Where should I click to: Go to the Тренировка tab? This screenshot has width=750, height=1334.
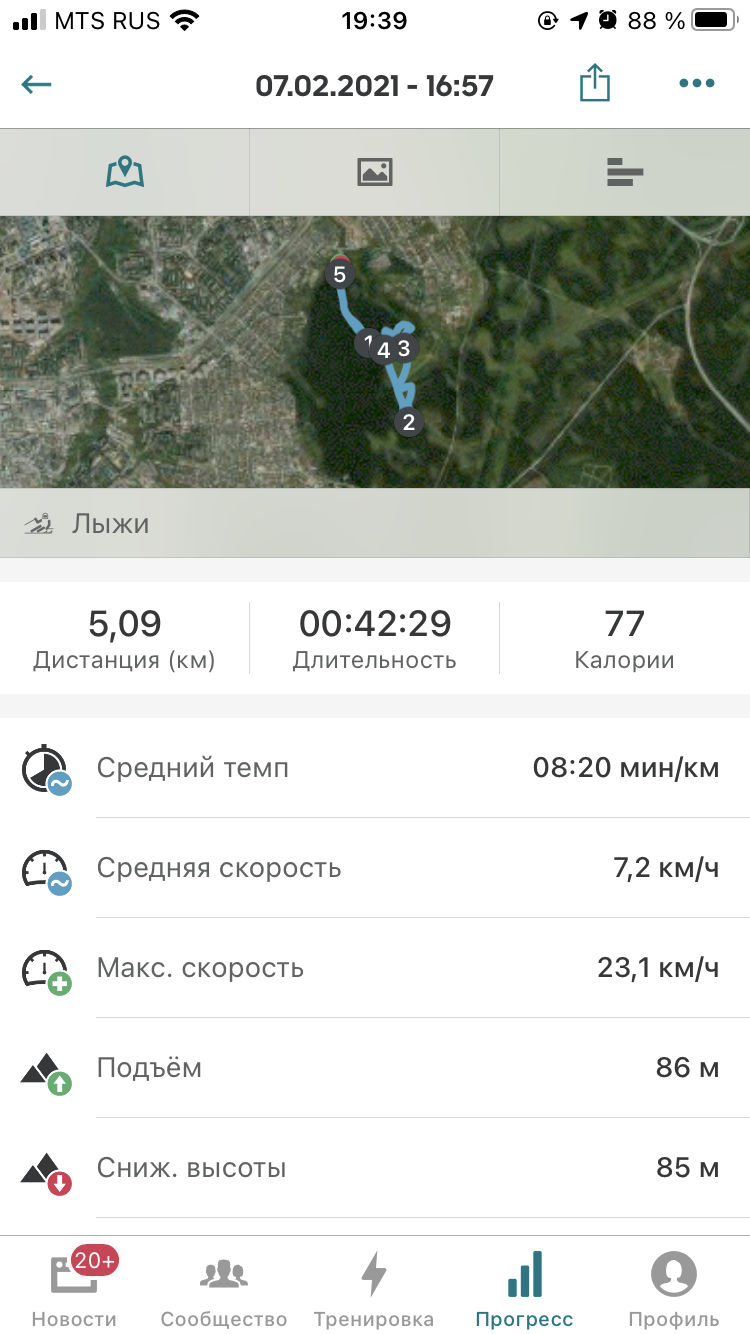374,1288
